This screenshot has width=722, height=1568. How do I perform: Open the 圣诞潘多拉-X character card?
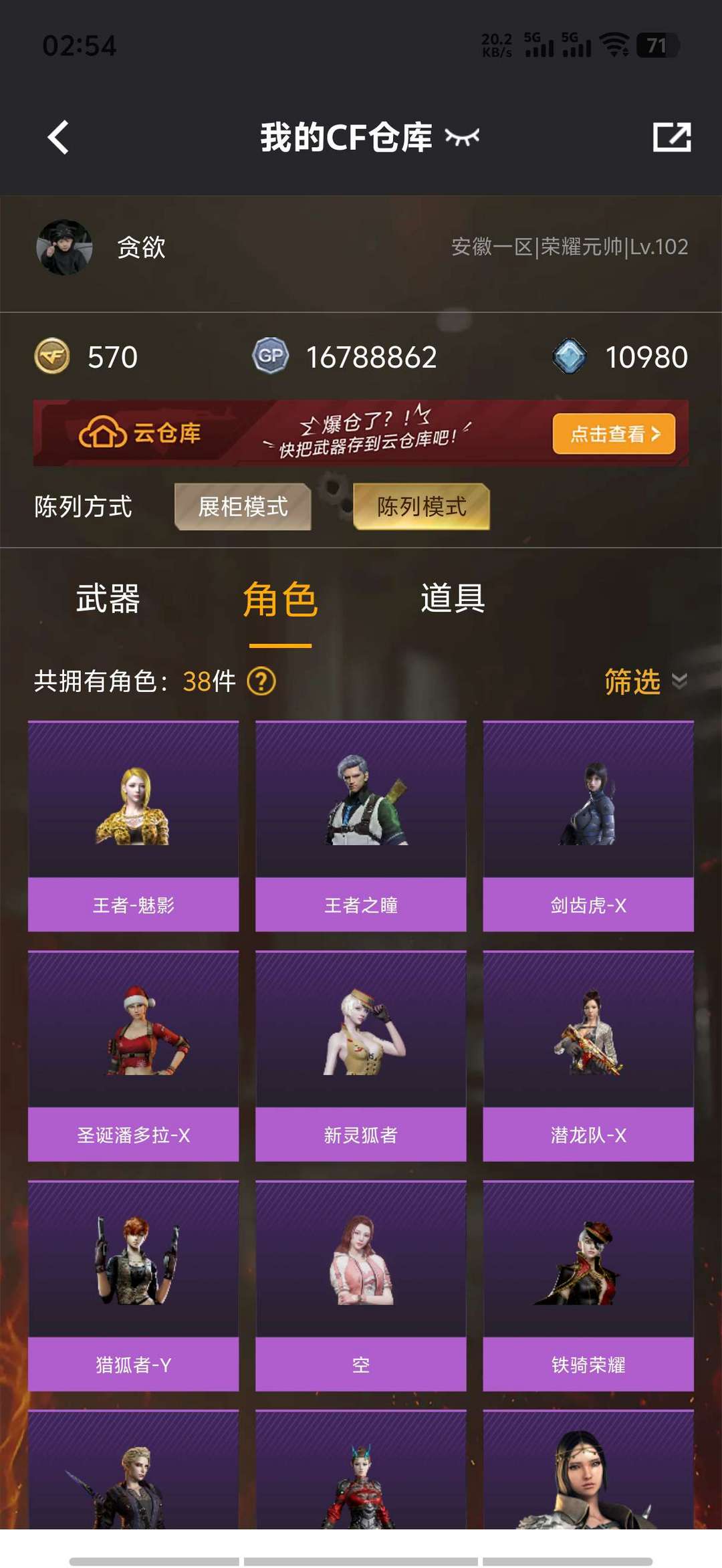133,1056
